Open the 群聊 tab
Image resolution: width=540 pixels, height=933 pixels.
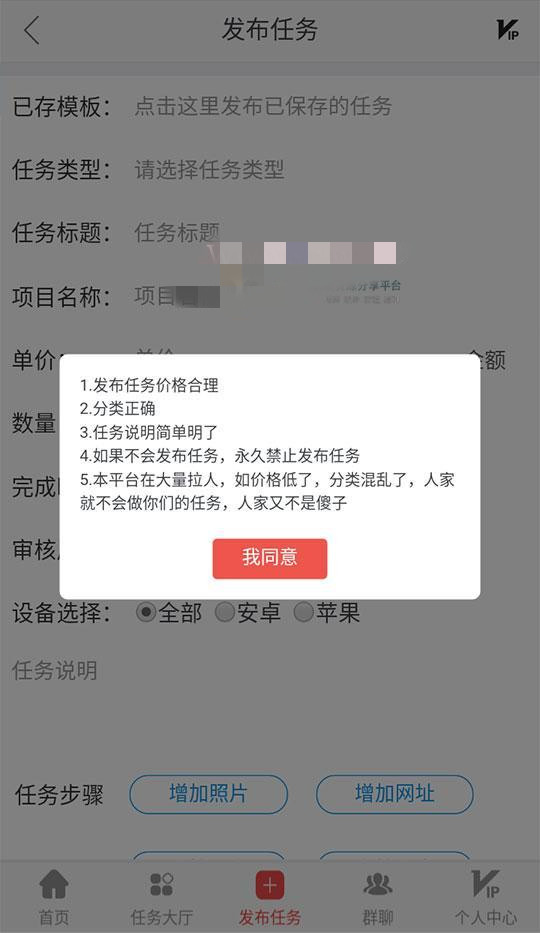[378, 897]
